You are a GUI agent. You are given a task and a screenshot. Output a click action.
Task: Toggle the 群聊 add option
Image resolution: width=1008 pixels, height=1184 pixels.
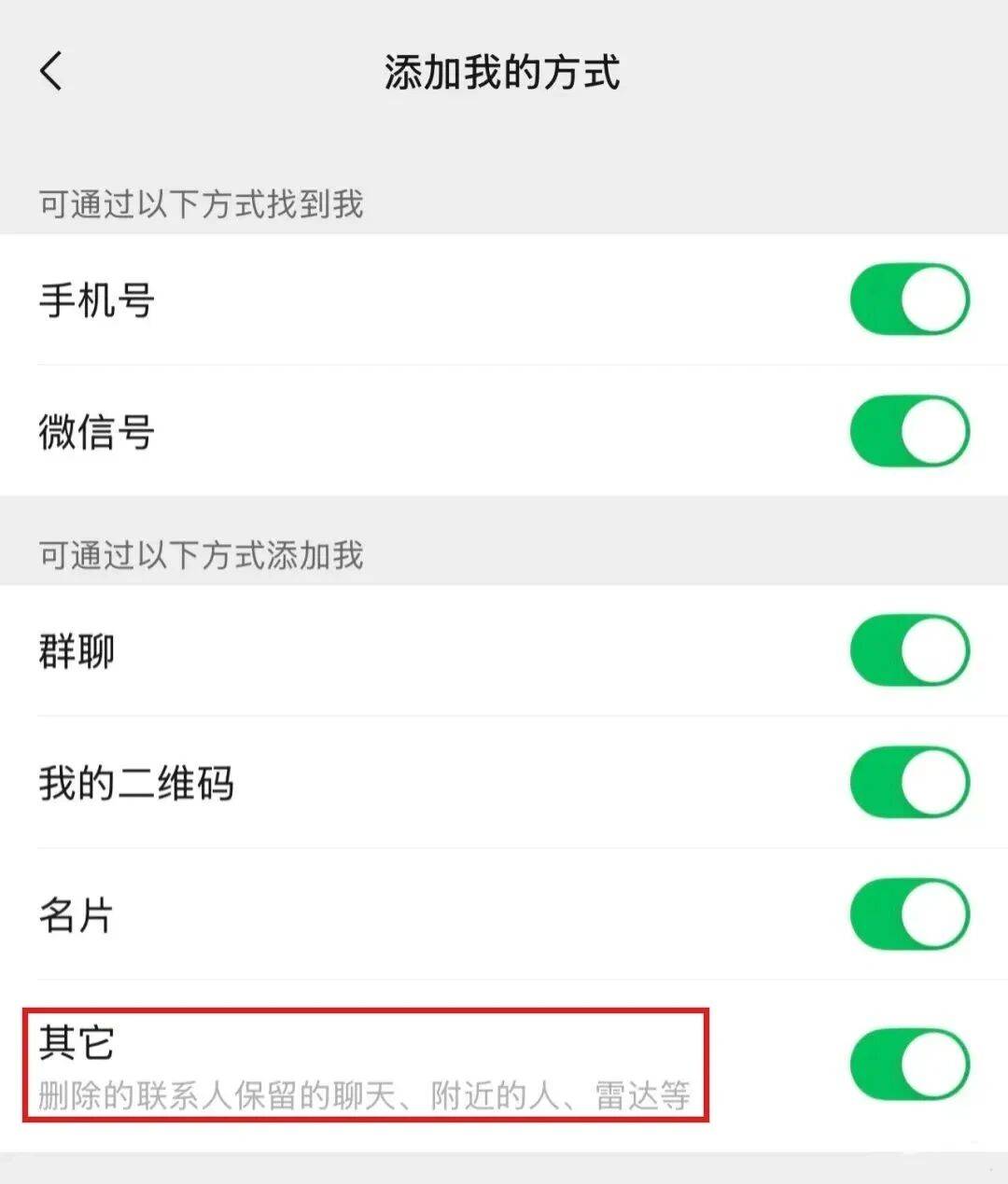[909, 650]
